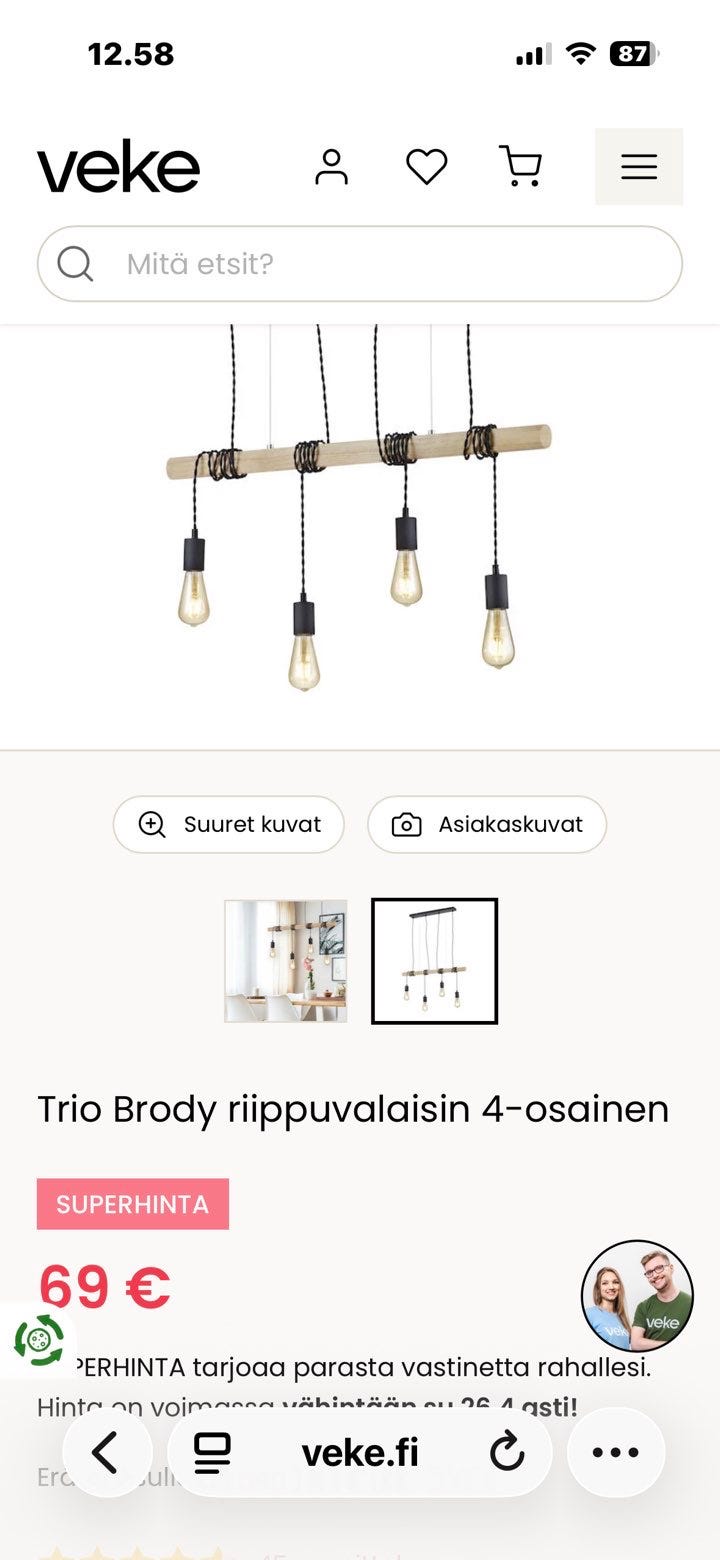Select the full pendant lamp thumbnail
The image size is (720, 1560).
pos(435,961)
